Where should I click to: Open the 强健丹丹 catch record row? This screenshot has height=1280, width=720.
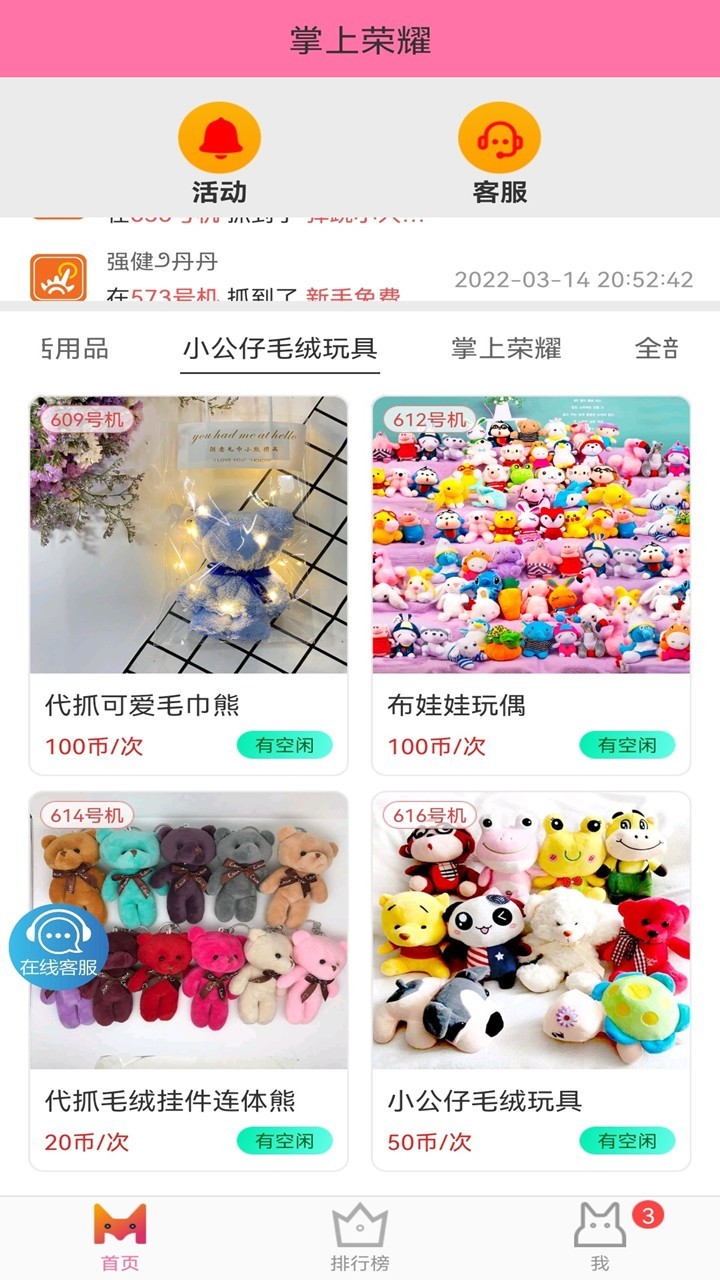tap(360, 277)
